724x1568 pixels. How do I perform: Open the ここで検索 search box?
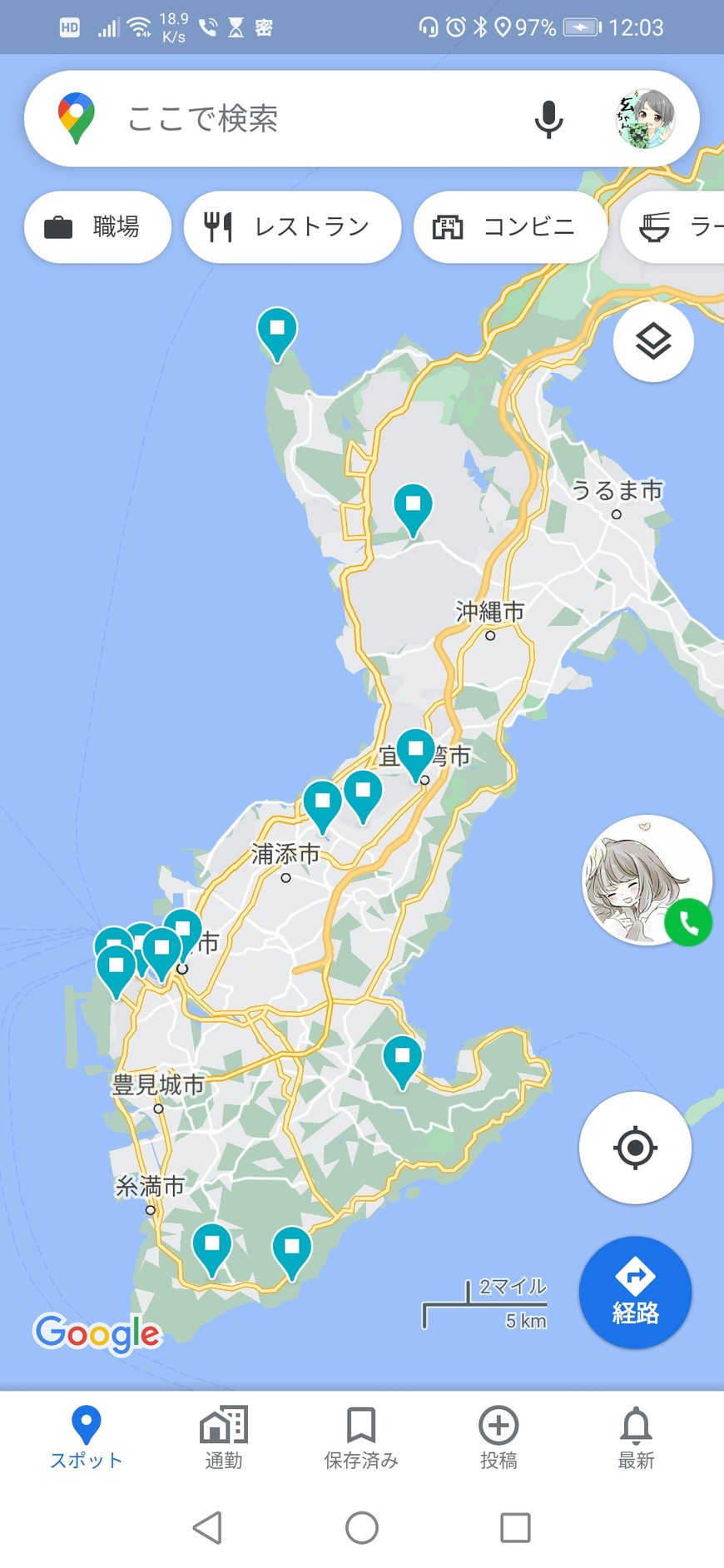click(x=316, y=119)
